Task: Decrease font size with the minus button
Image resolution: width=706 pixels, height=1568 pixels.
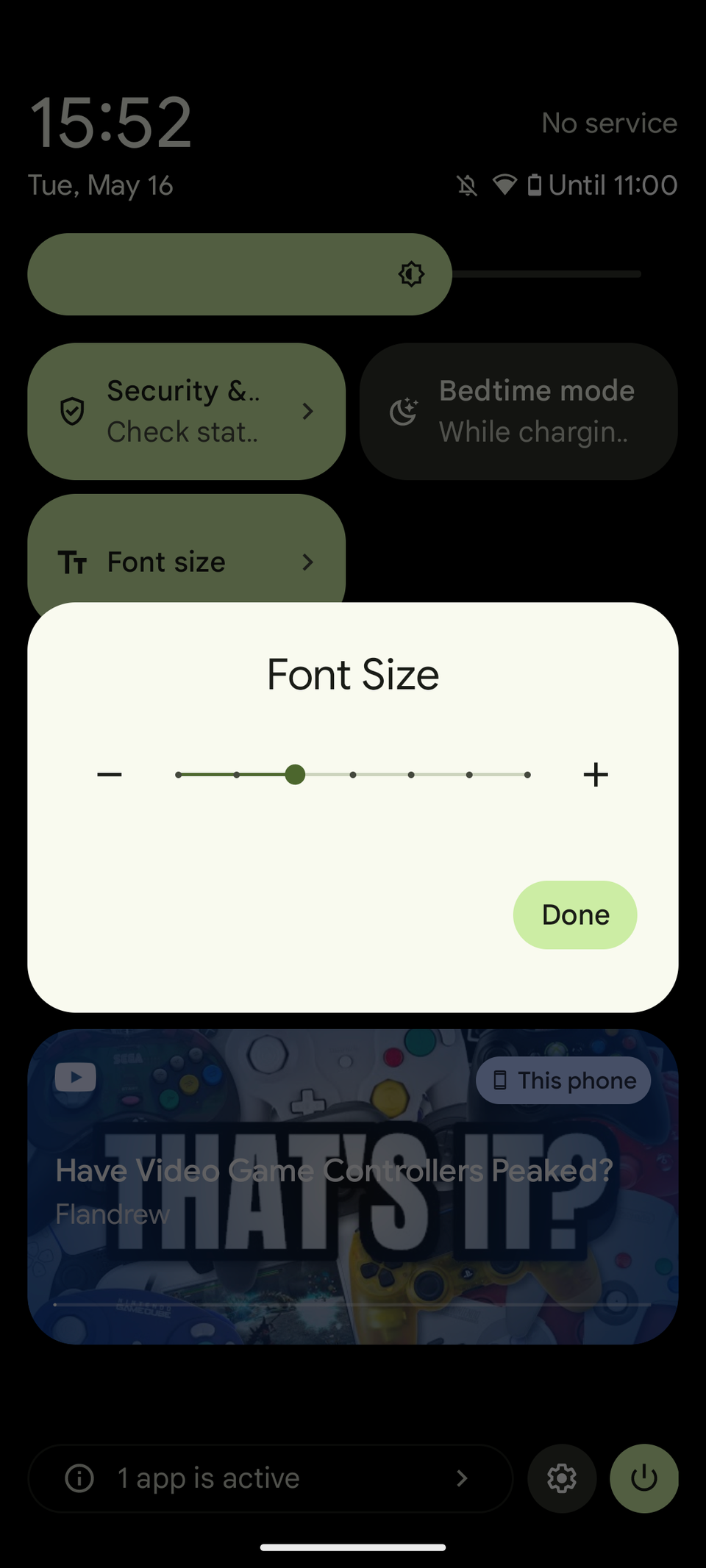Action: pos(110,774)
